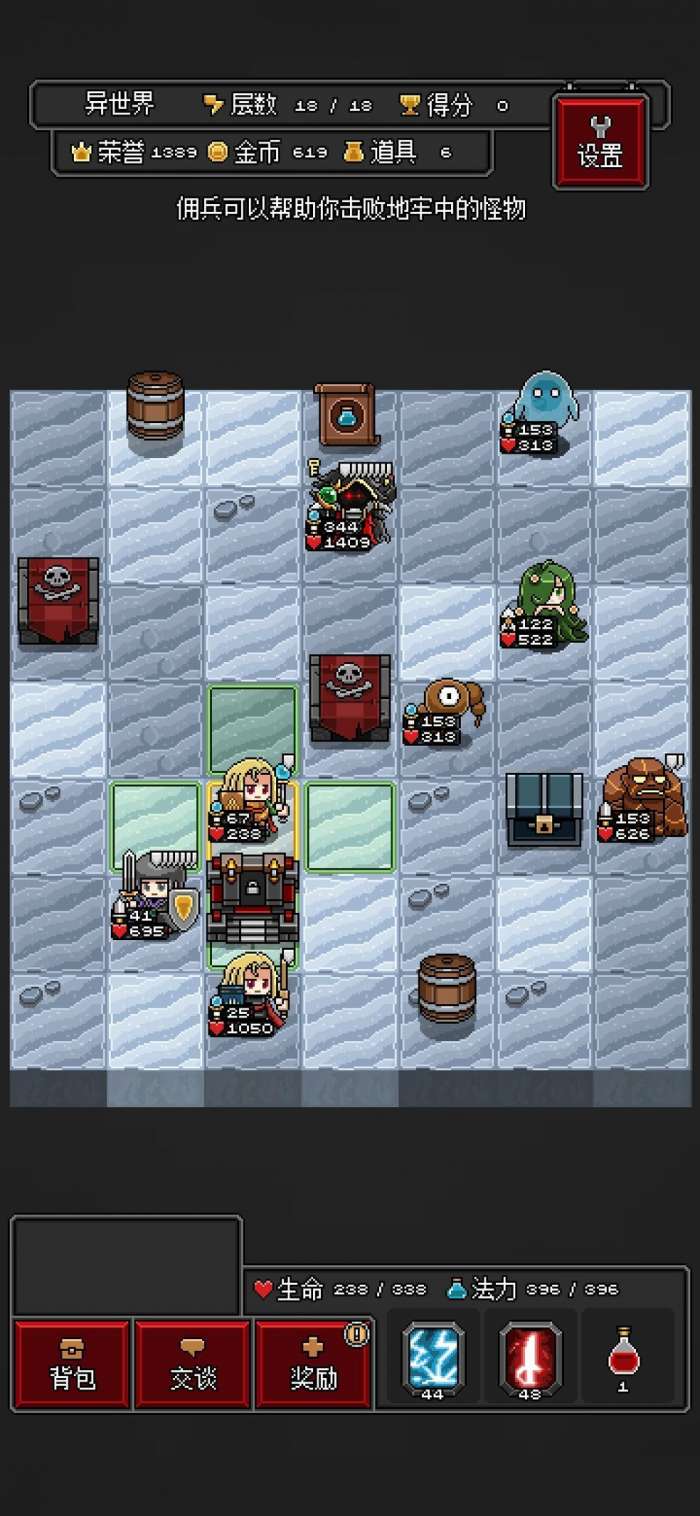Attack the dark boss with 1409 health
The image size is (700, 1516).
[x=351, y=506]
